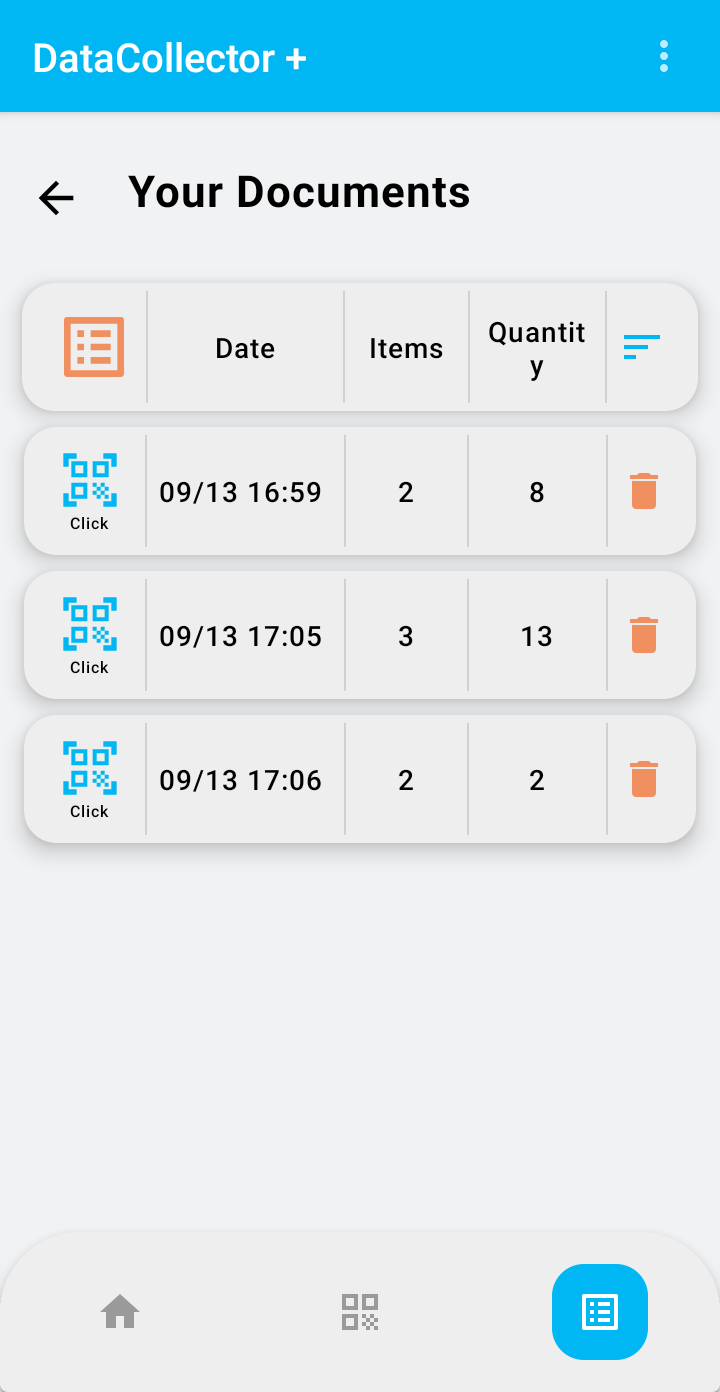Open the 09/13 16:59 document
The height and width of the screenshot is (1392, 720).
[x=90, y=491]
